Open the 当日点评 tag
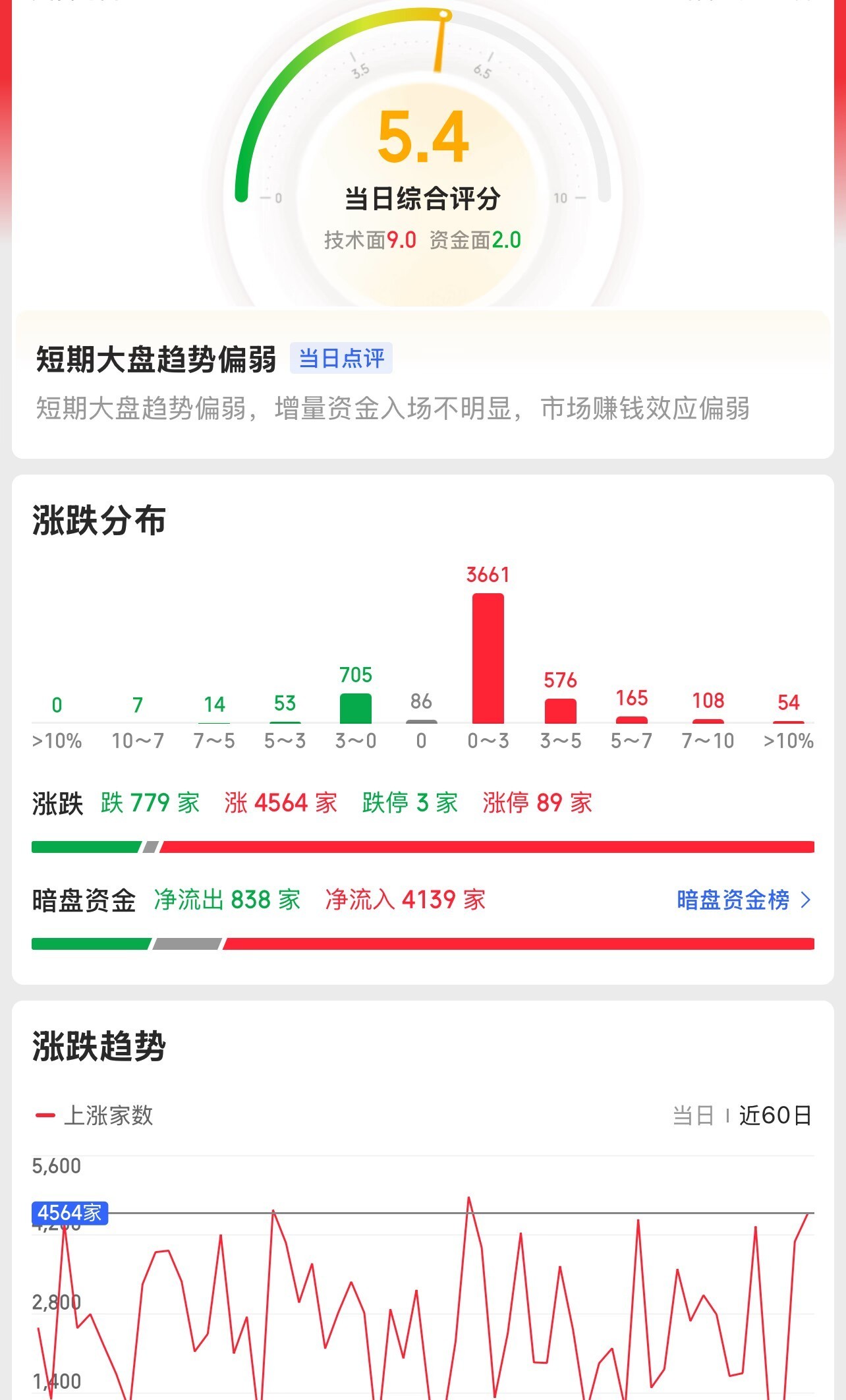This screenshot has height=1400, width=846. click(341, 359)
